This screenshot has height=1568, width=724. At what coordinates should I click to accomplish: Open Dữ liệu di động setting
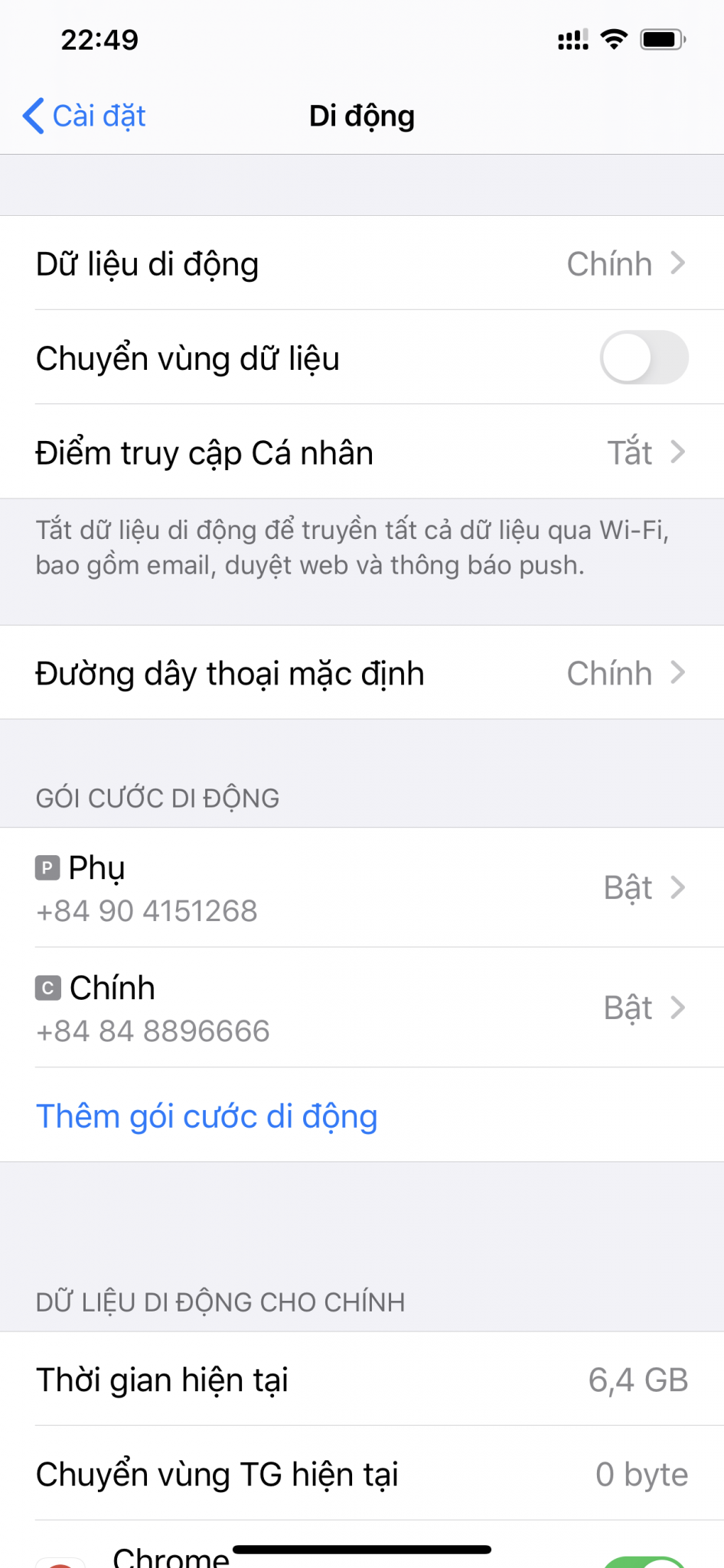[x=361, y=263]
